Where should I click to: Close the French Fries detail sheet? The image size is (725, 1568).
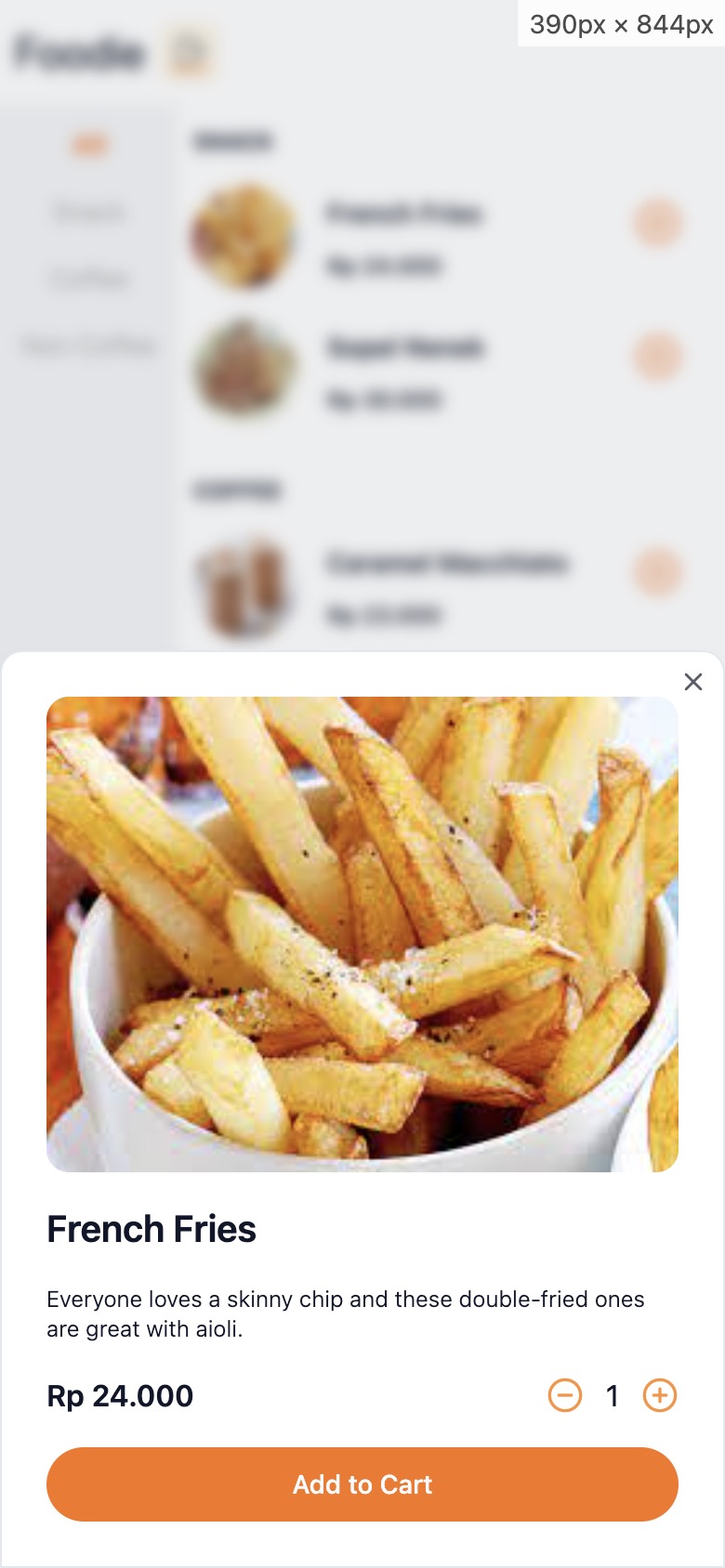[692, 682]
